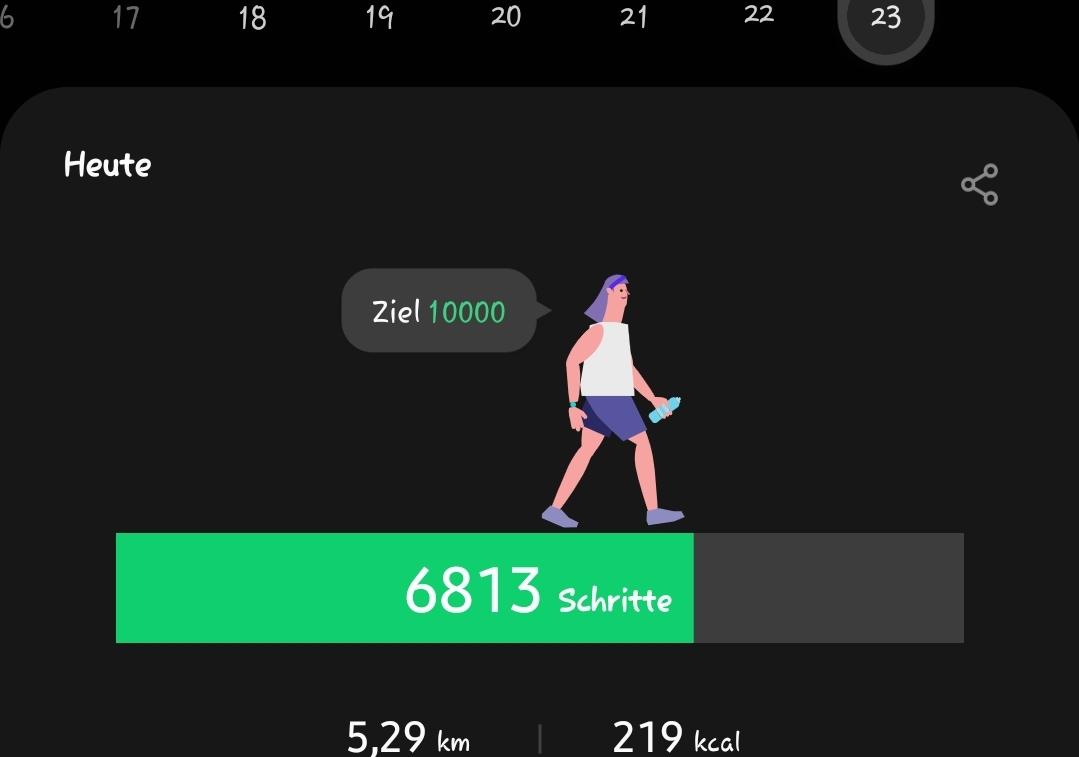Select day 22 in the date strip

[x=759, y=14]
